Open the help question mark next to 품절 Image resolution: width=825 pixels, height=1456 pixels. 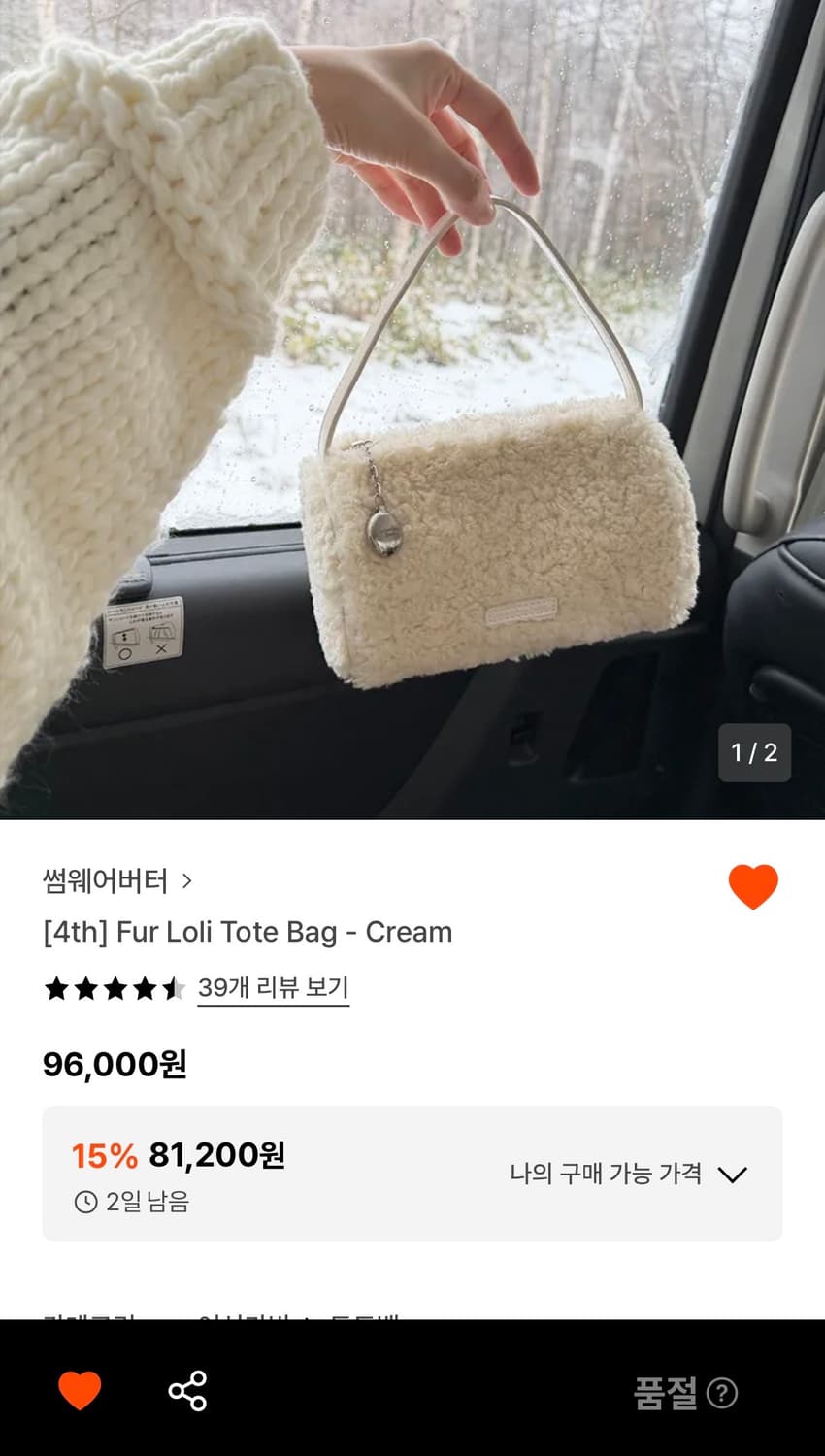722,1395
